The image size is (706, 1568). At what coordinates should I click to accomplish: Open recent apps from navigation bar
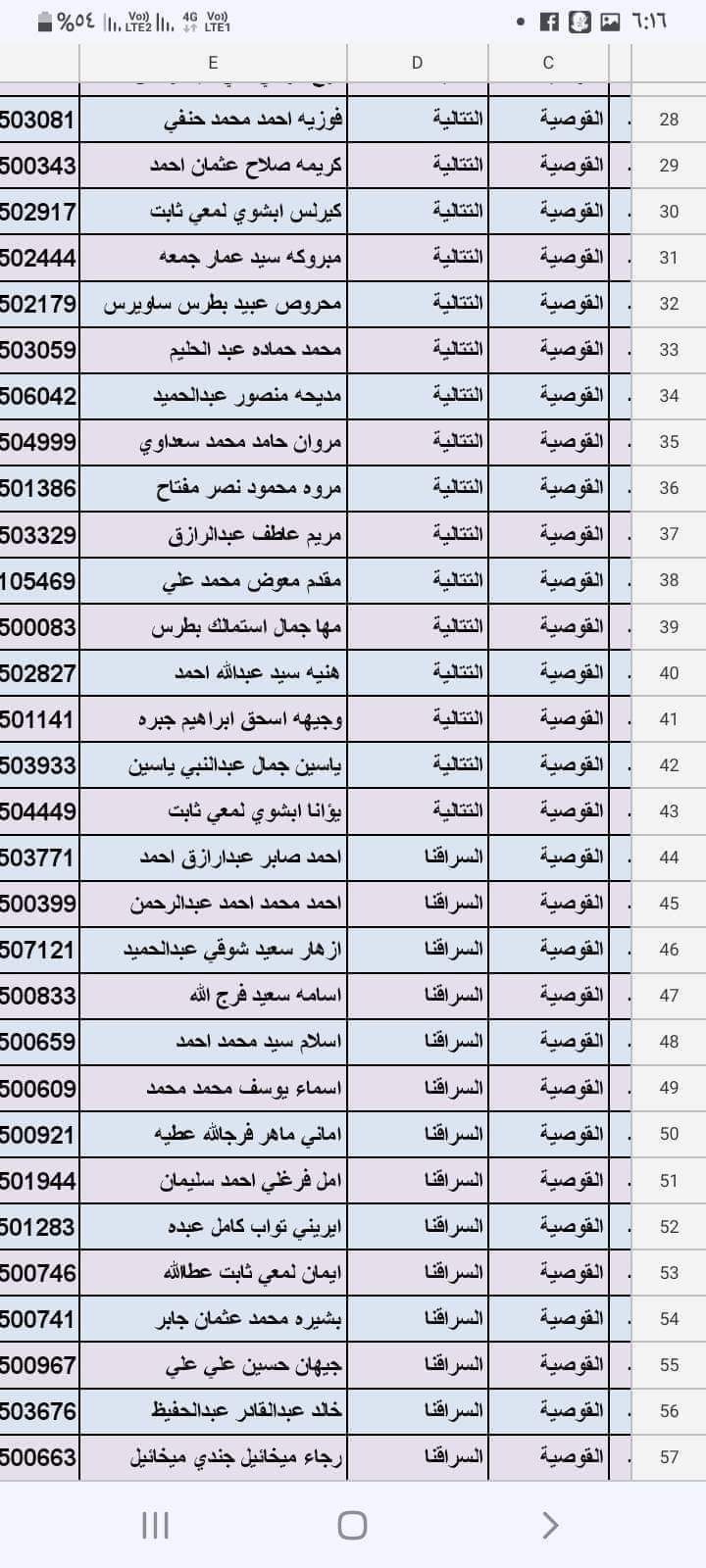[x=155, y=1525]
